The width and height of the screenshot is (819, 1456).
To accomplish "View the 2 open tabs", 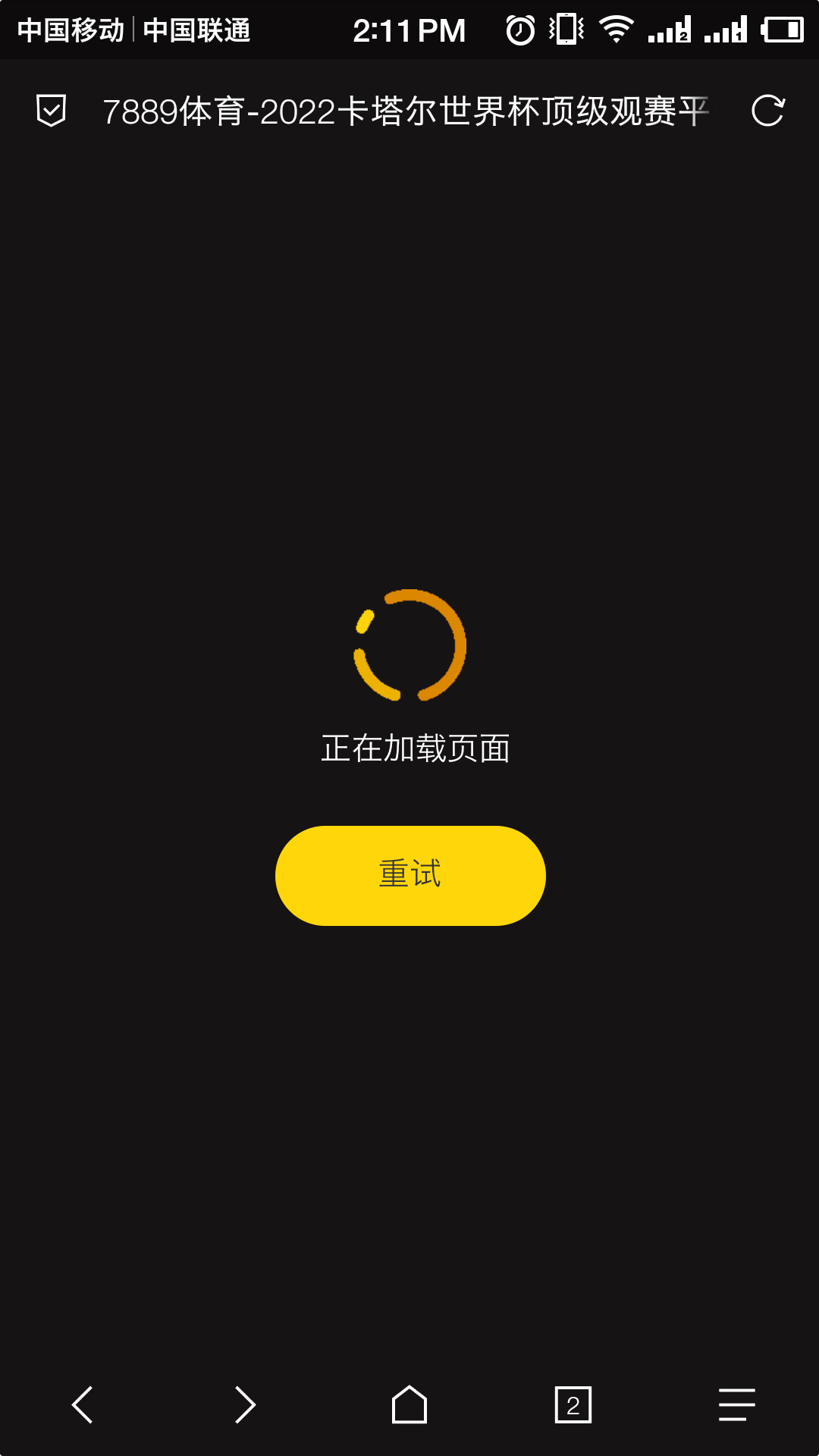I will pos(573,1405).
